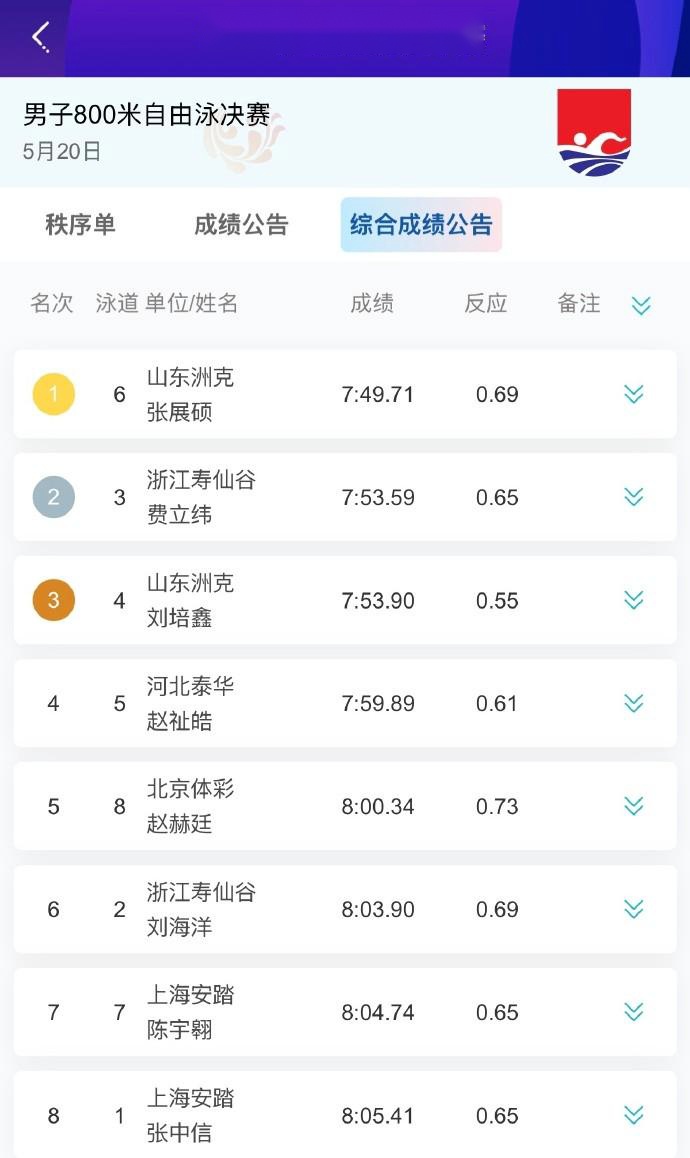Expand details for 张中信
690x1158 pixels.
pyautogui.click(x=634, y=1114)
